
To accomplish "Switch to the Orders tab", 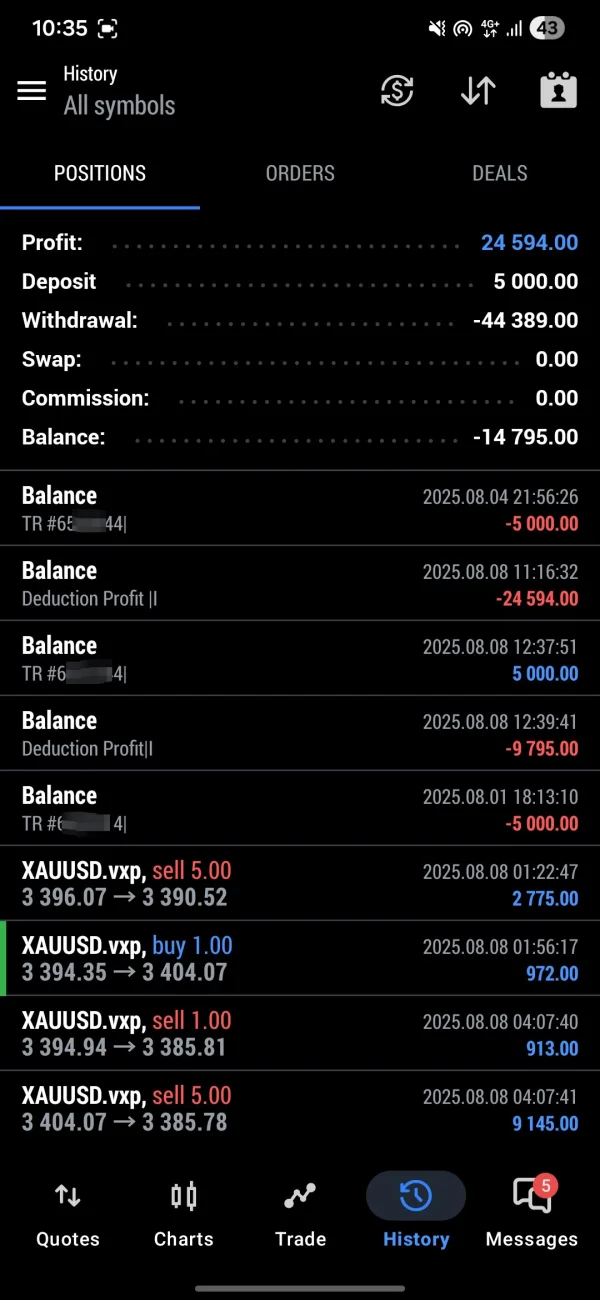I will point(300,174).
